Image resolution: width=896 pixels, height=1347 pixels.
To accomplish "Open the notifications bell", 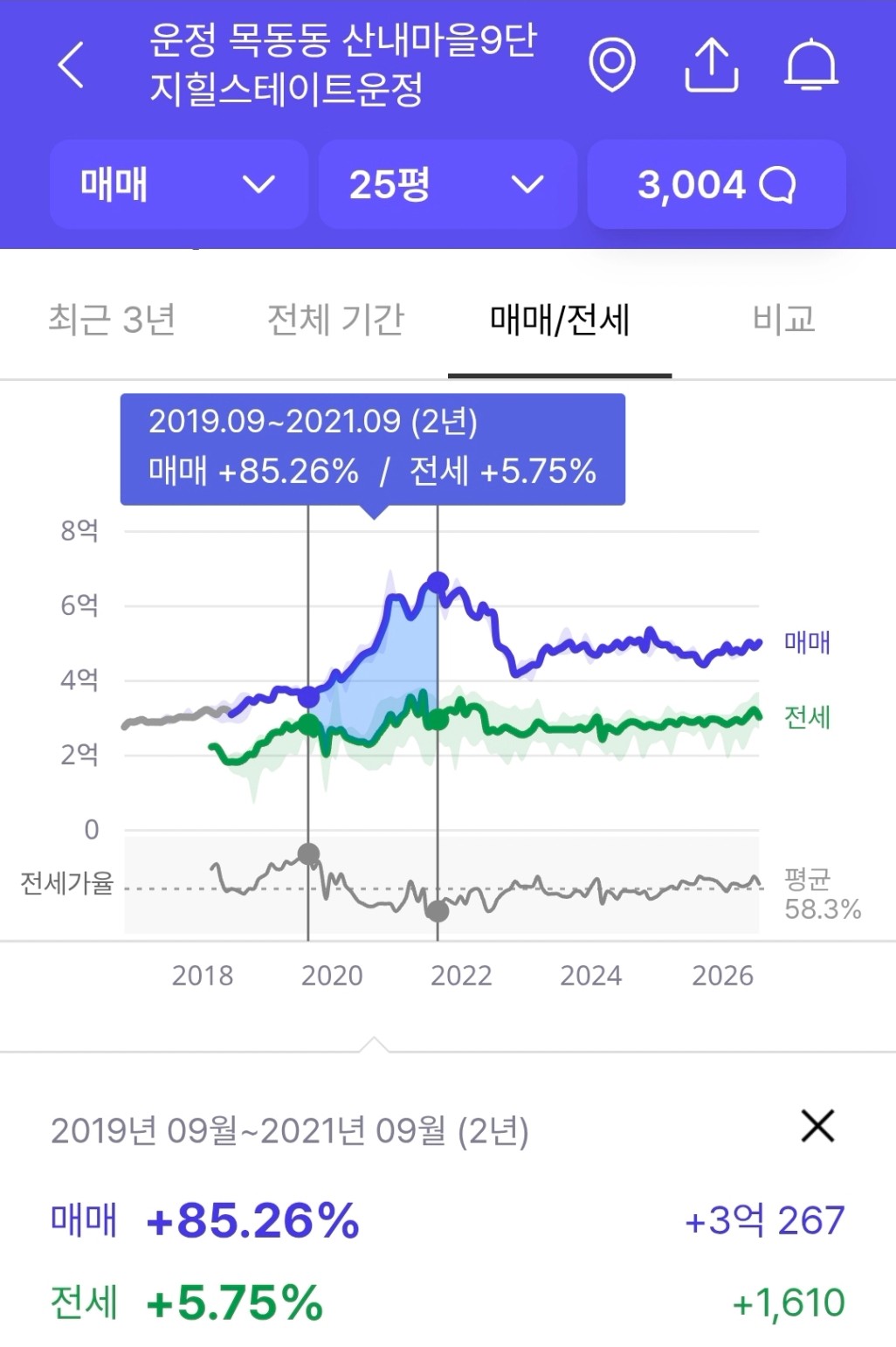I will coord(811,65).
